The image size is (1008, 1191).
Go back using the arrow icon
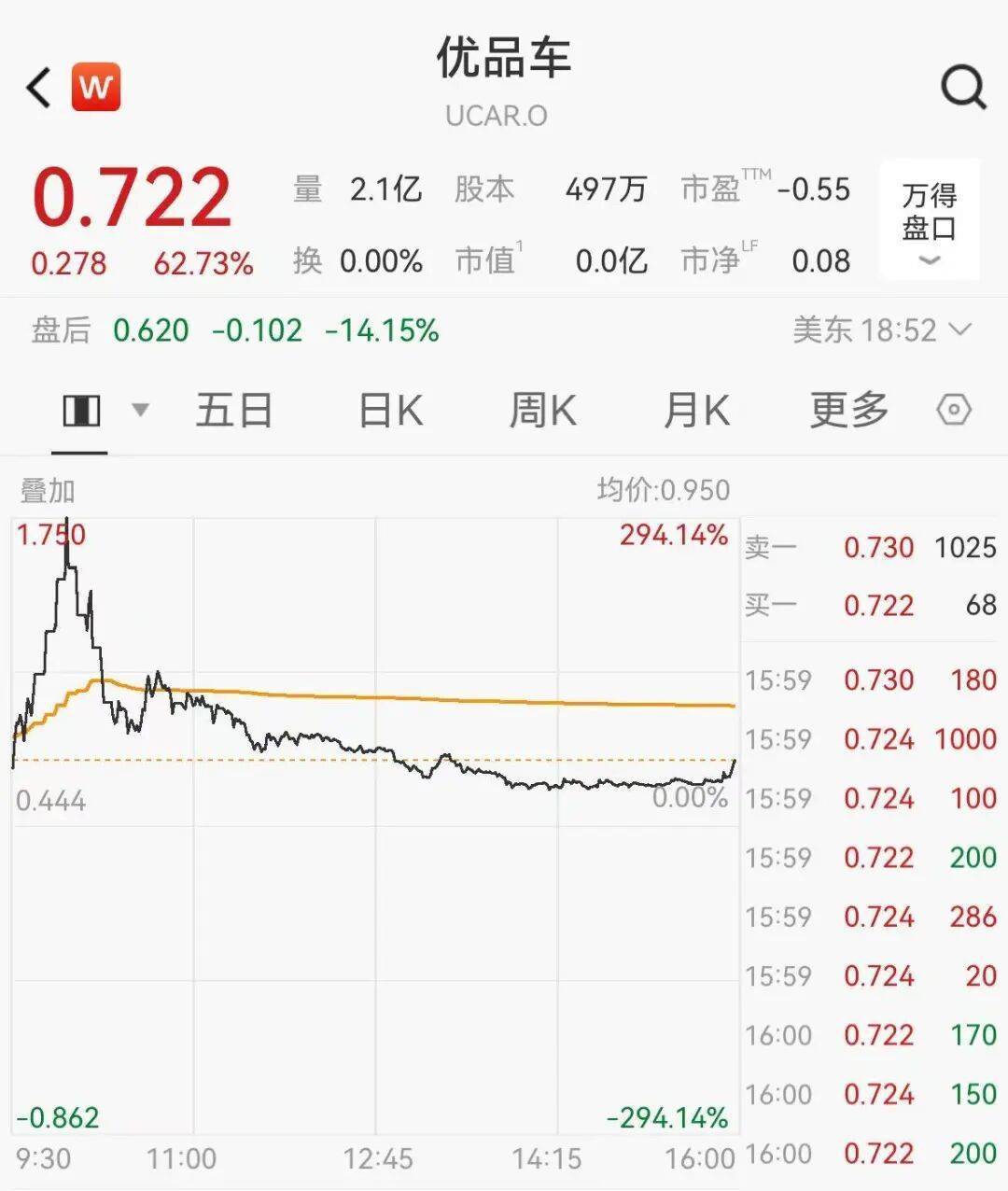(x=39, y=89)
